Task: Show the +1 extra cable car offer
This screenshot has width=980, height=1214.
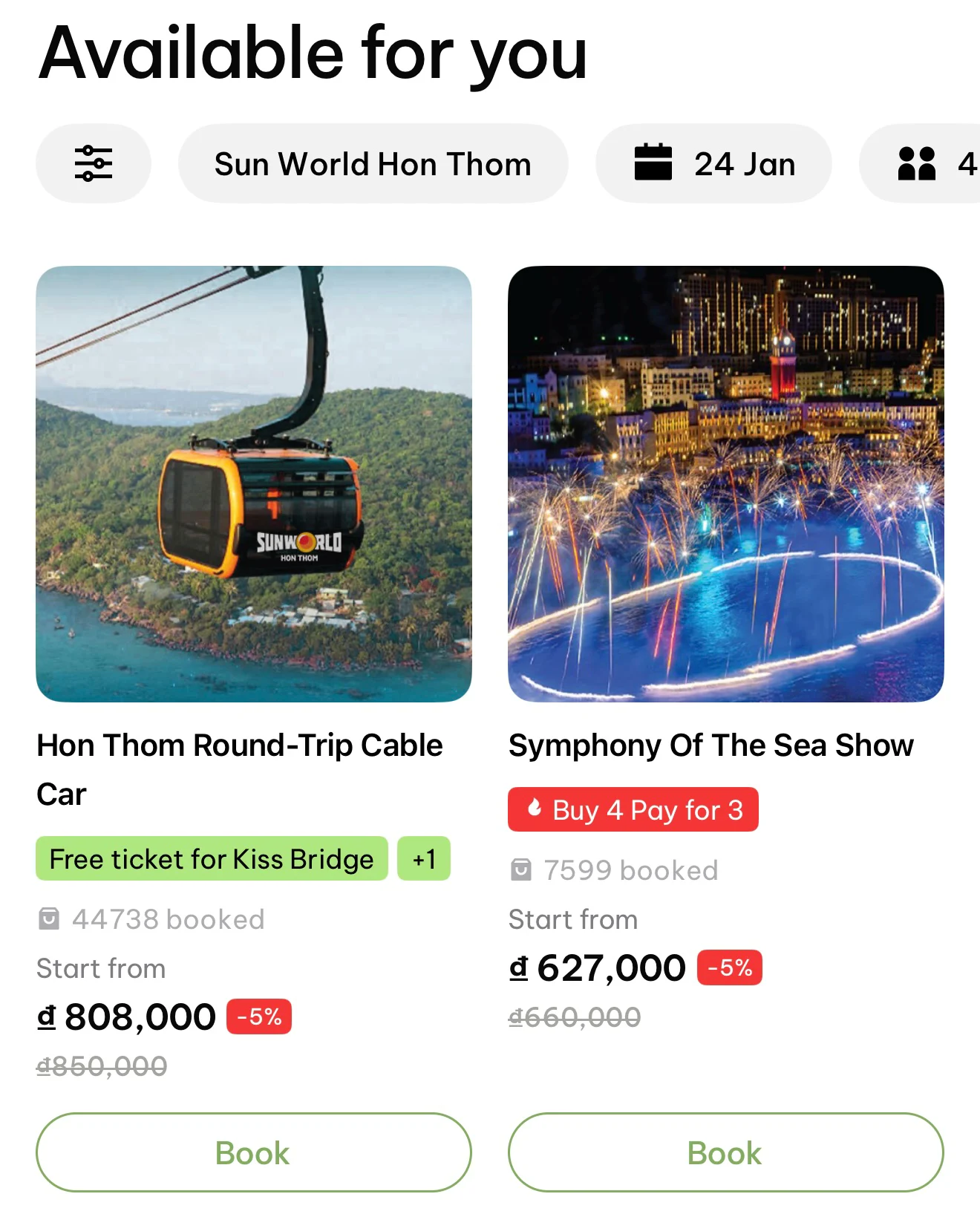Action: click(424, 859)
